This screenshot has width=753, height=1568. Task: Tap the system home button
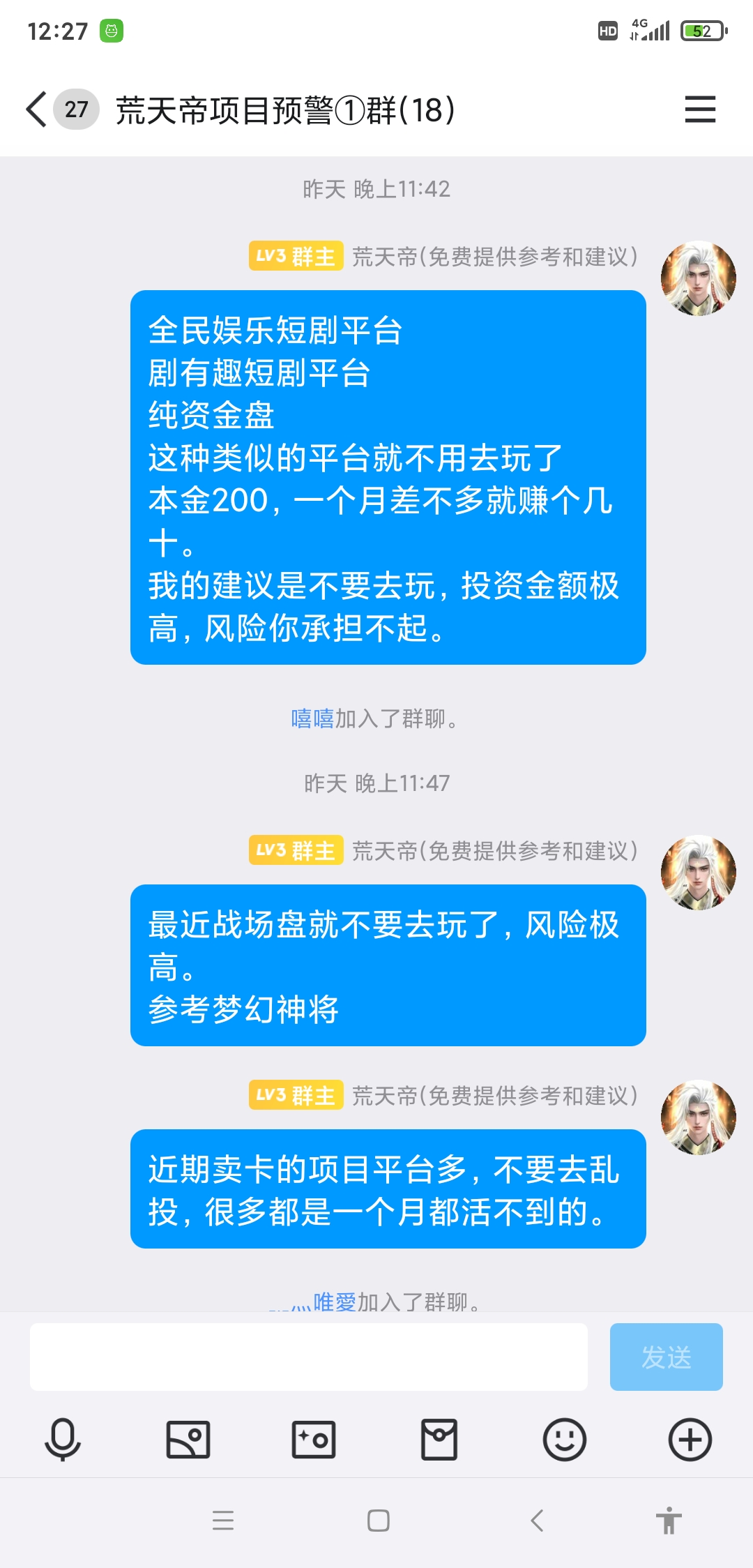point(378,1520)
